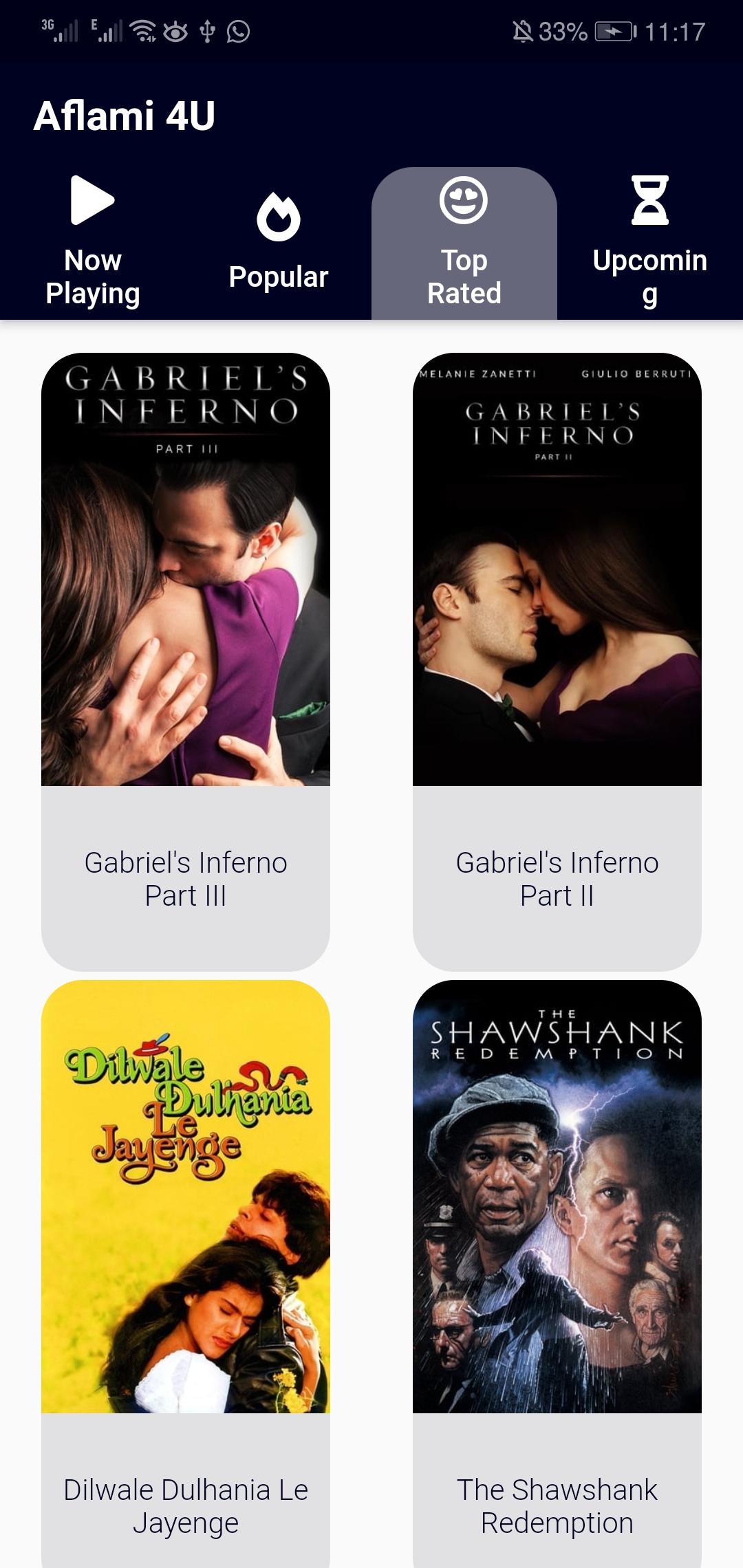This screenshot has height=1568, width=743.
Task: View Gabriel's Inferno Part II details
Action: 557,662
